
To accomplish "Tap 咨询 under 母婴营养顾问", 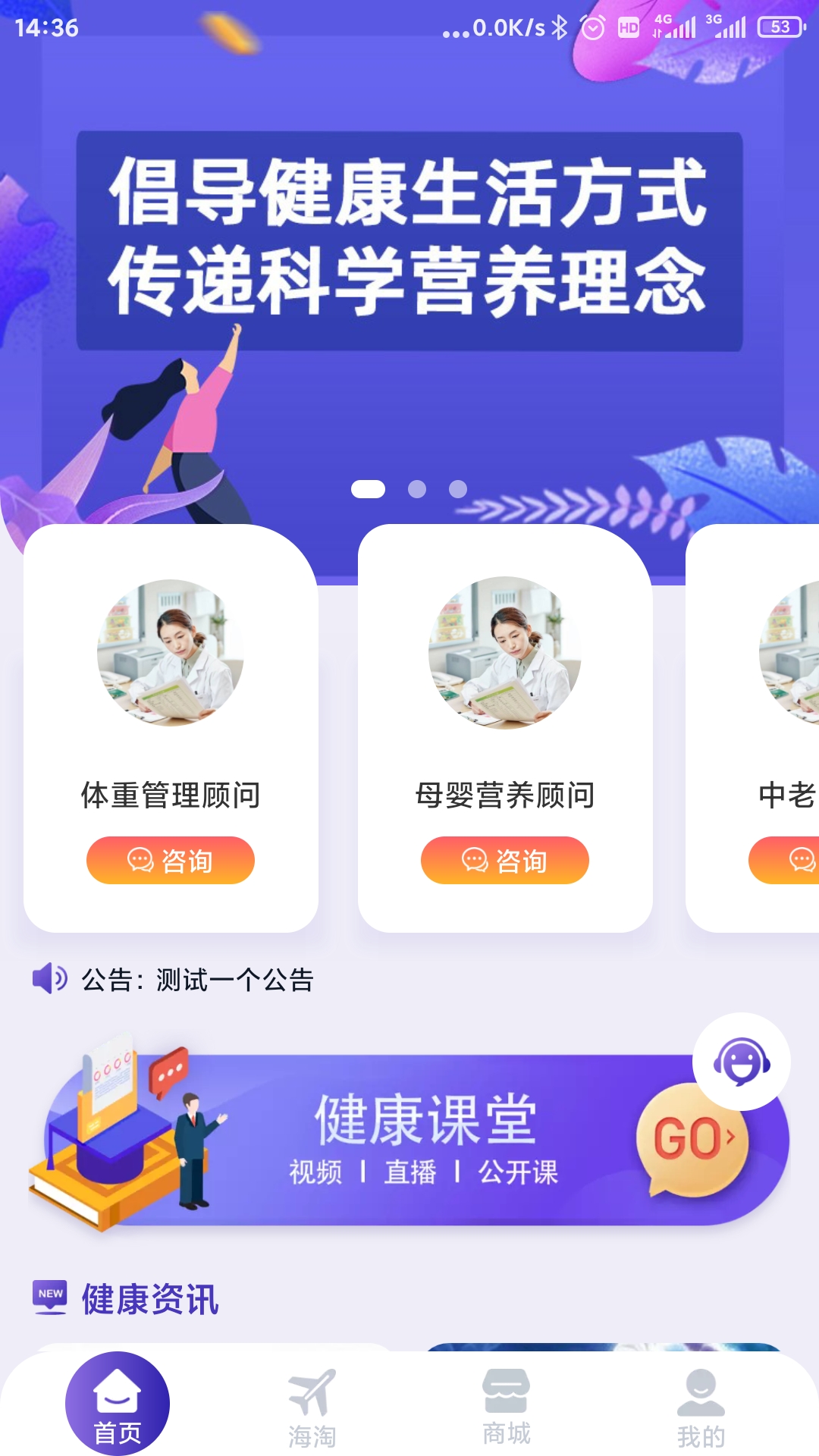I will (505, 860).
